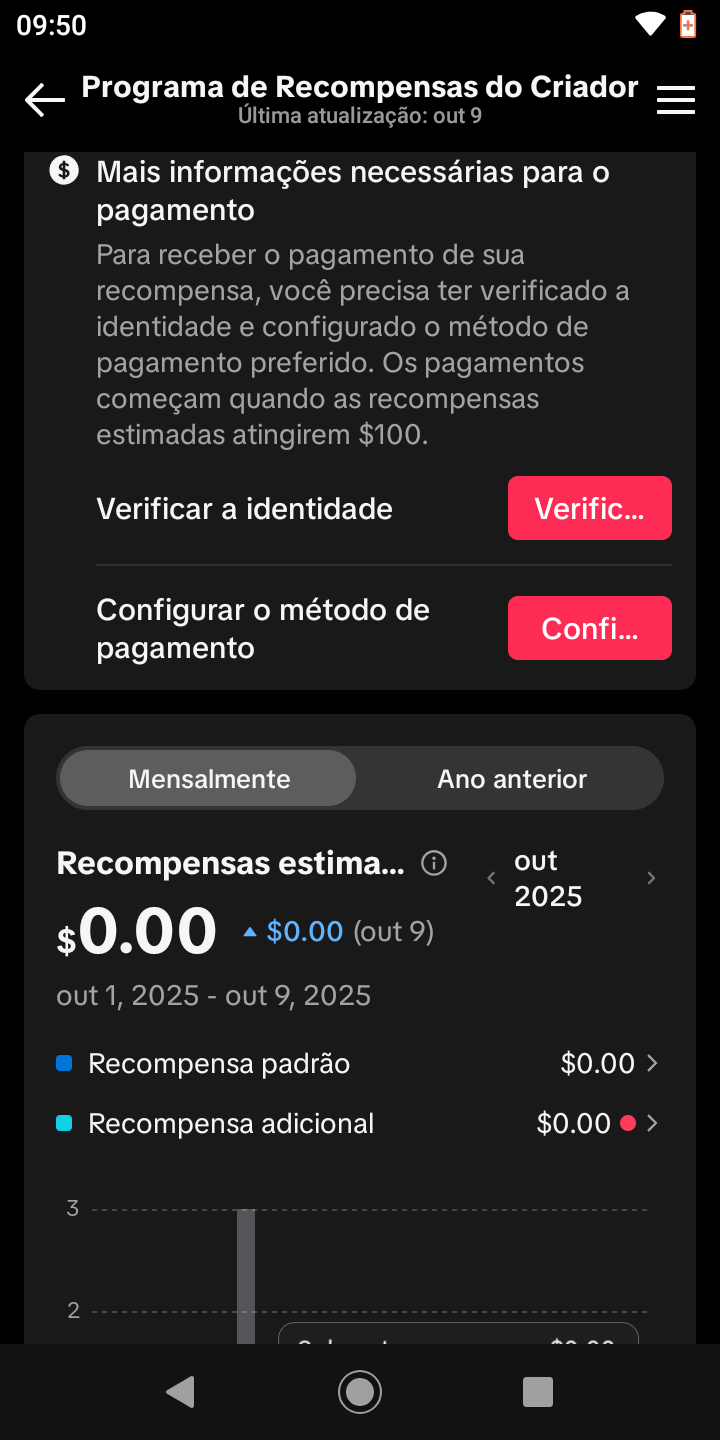Screen dimensions: 720x1440
Task: Open recent apps from navigation bar
Action: tap(538, 1392)
